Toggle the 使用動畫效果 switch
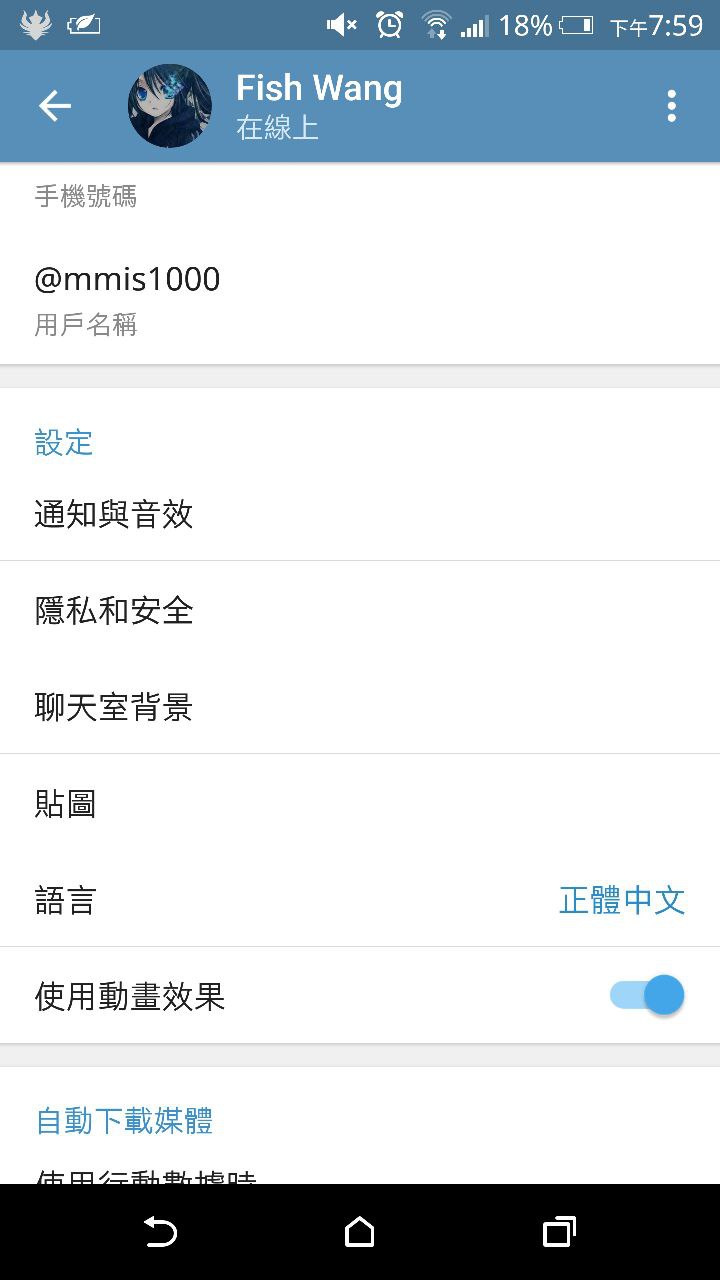The image size is (720, 1280). (x=648, y=995)
